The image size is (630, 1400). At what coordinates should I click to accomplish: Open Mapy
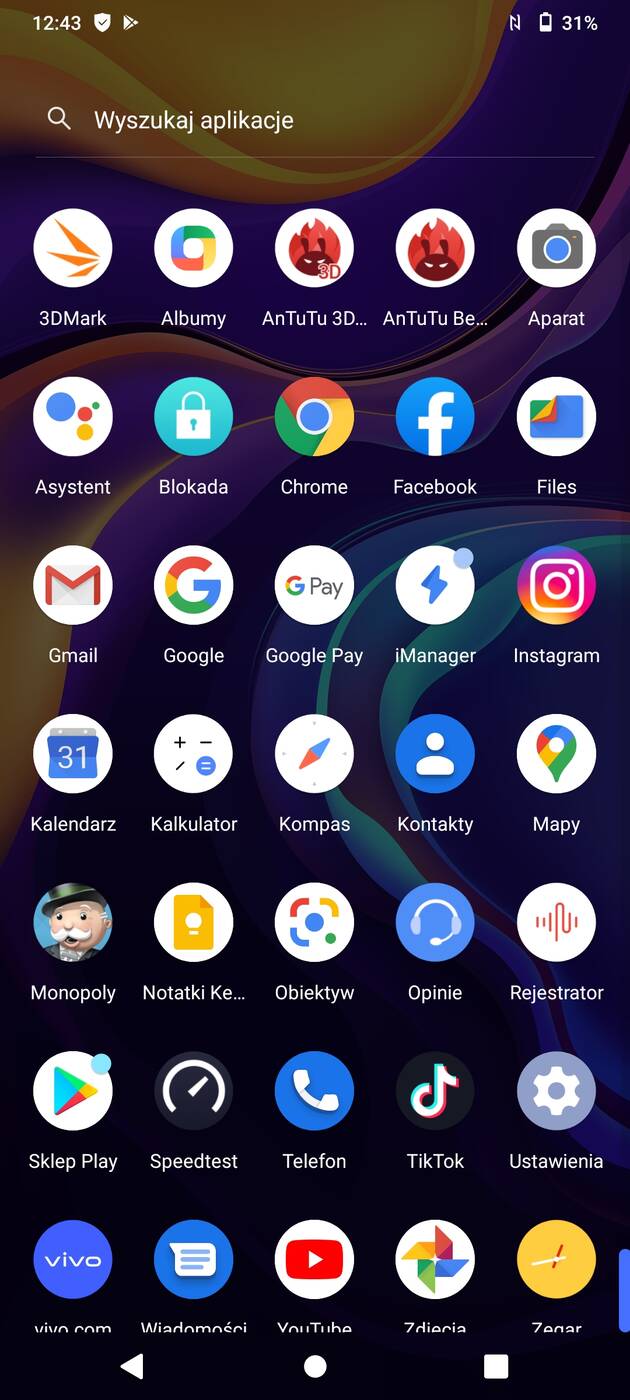pyautogui.click(x=556, y=754)
